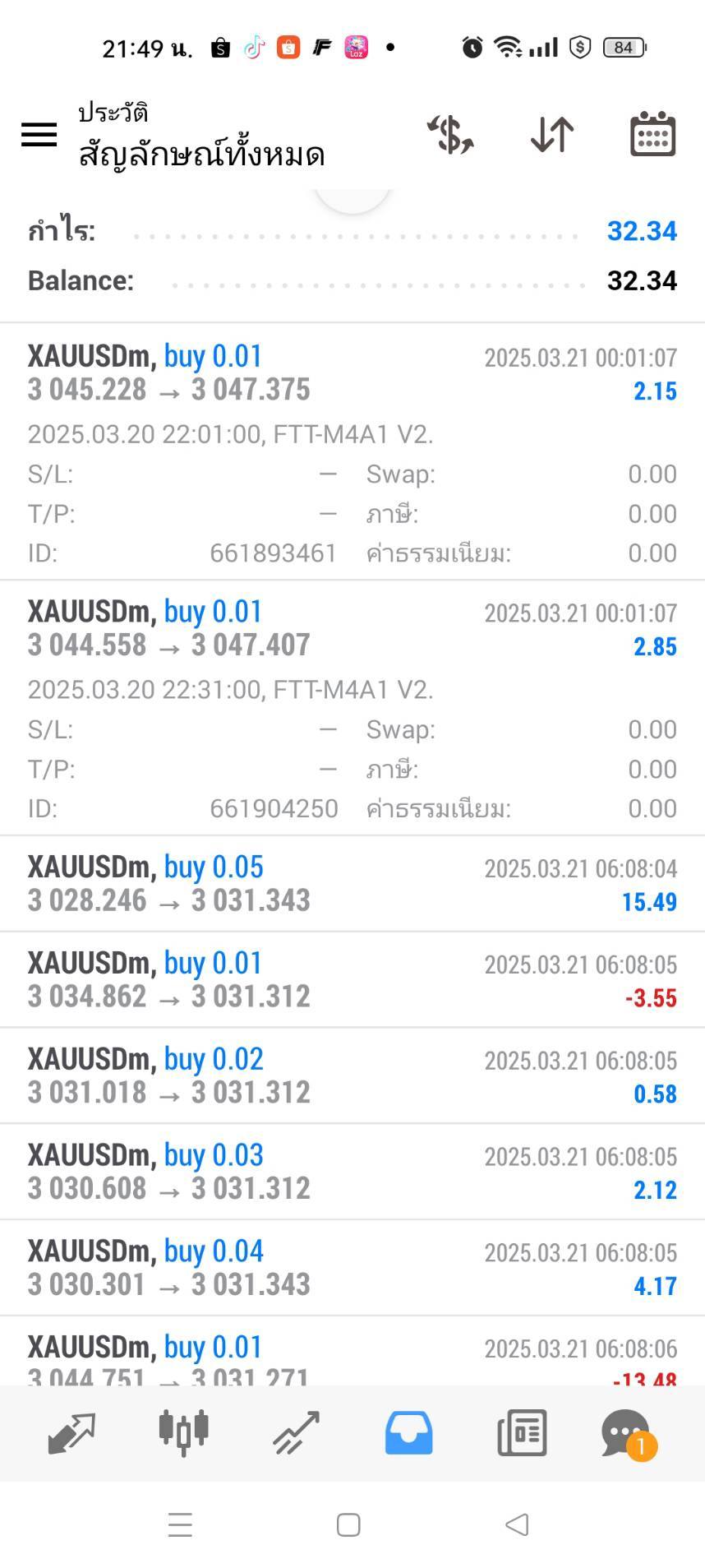Screen dimensions: 705x1568
Task: Go back using system back button
Action: (x=517, y=1525)
